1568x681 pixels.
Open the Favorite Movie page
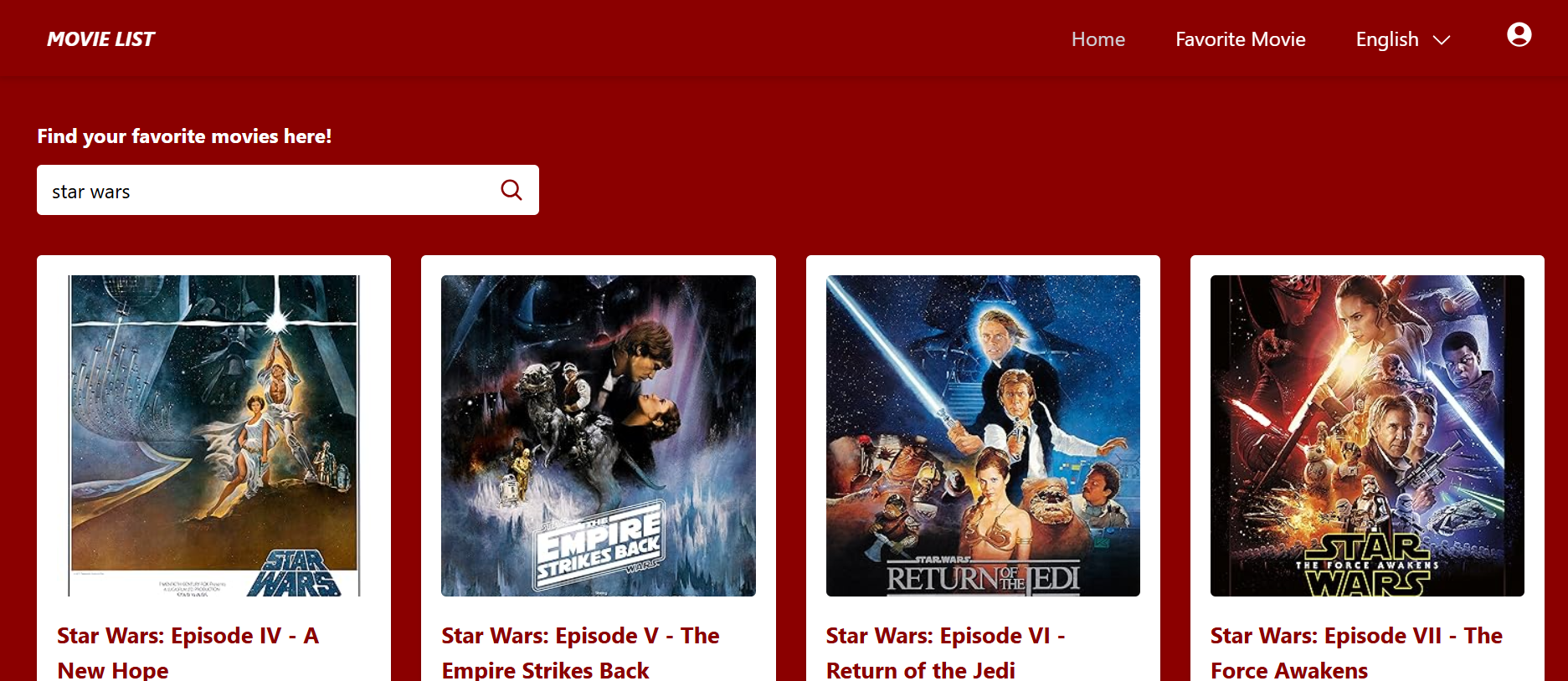tap(1240, 39)
